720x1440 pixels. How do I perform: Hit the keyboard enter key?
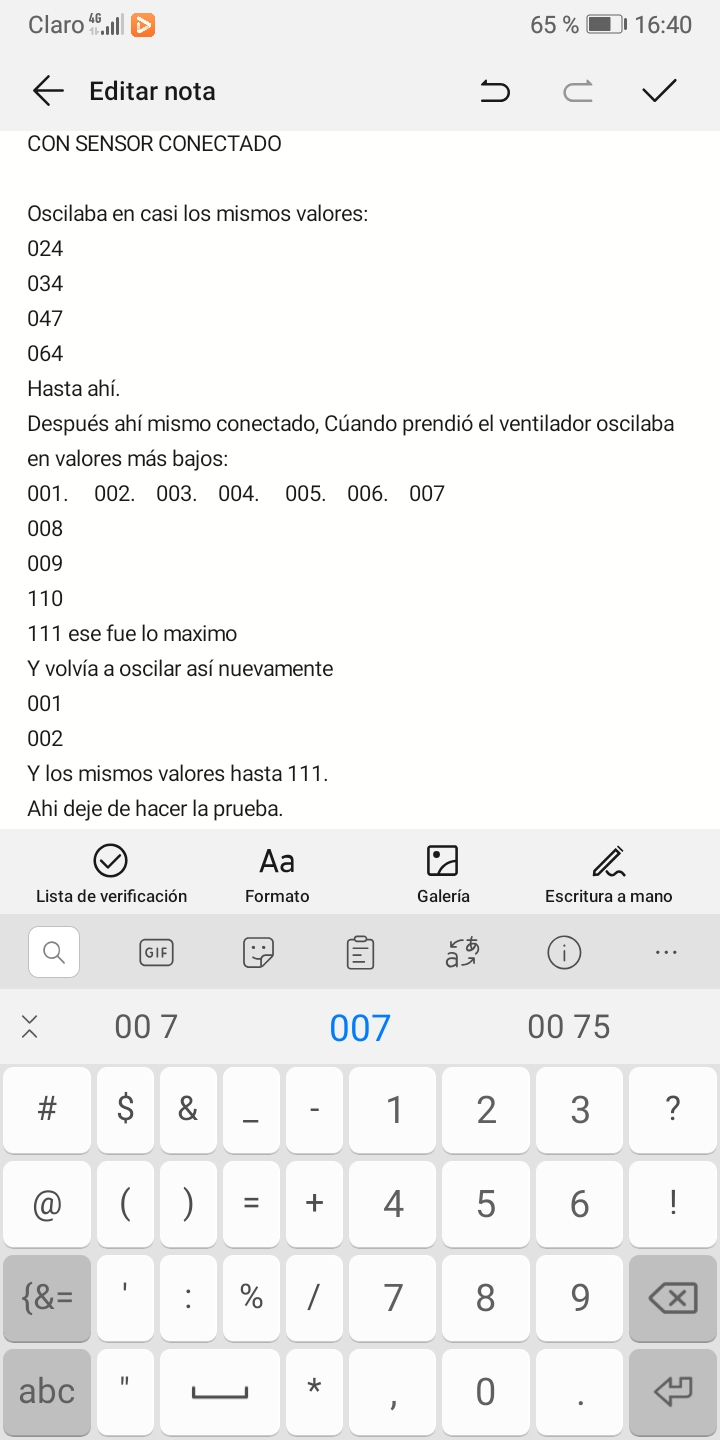[672, 1391]
